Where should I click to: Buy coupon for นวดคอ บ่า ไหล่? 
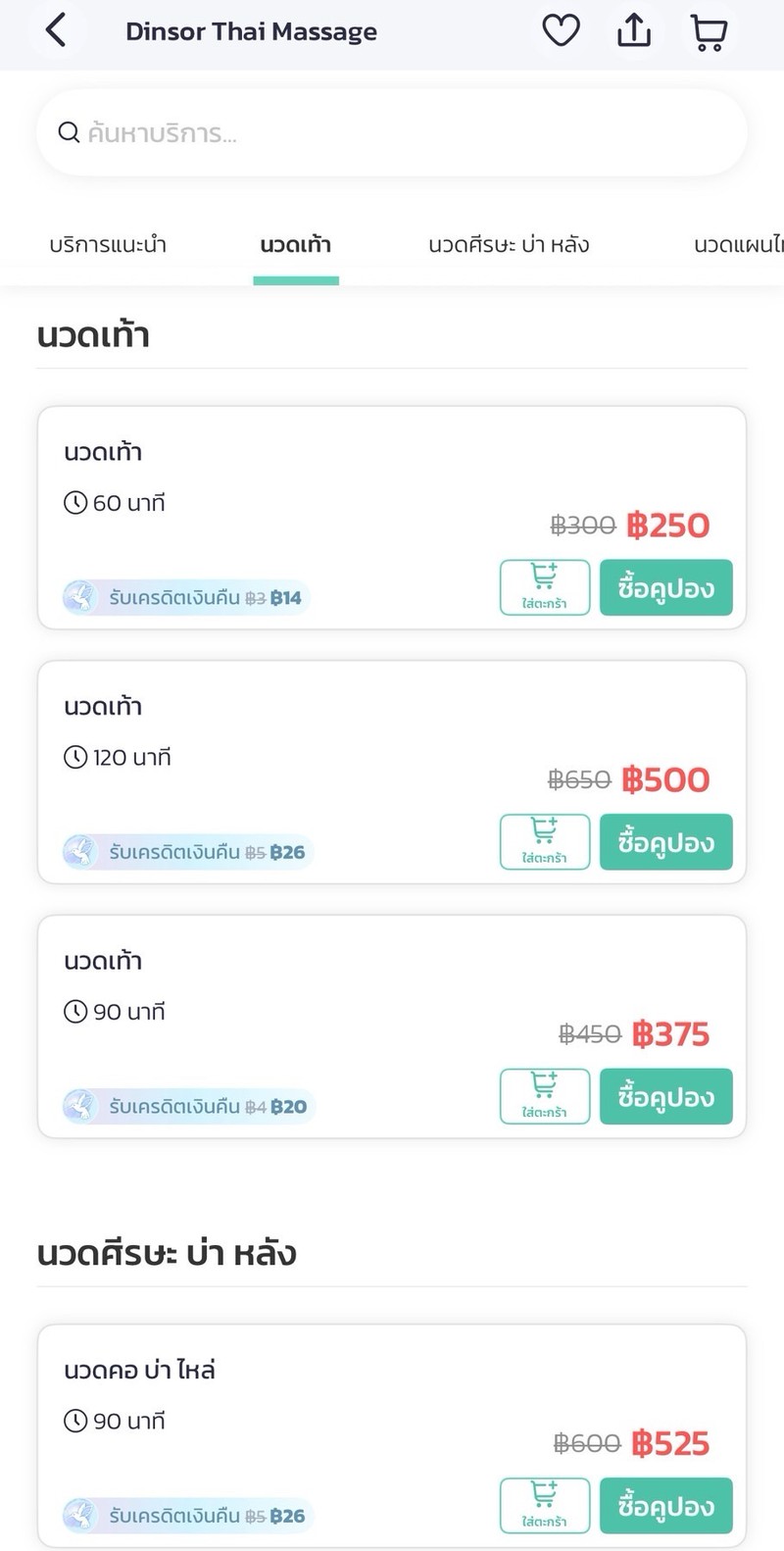coord(665,1505)
